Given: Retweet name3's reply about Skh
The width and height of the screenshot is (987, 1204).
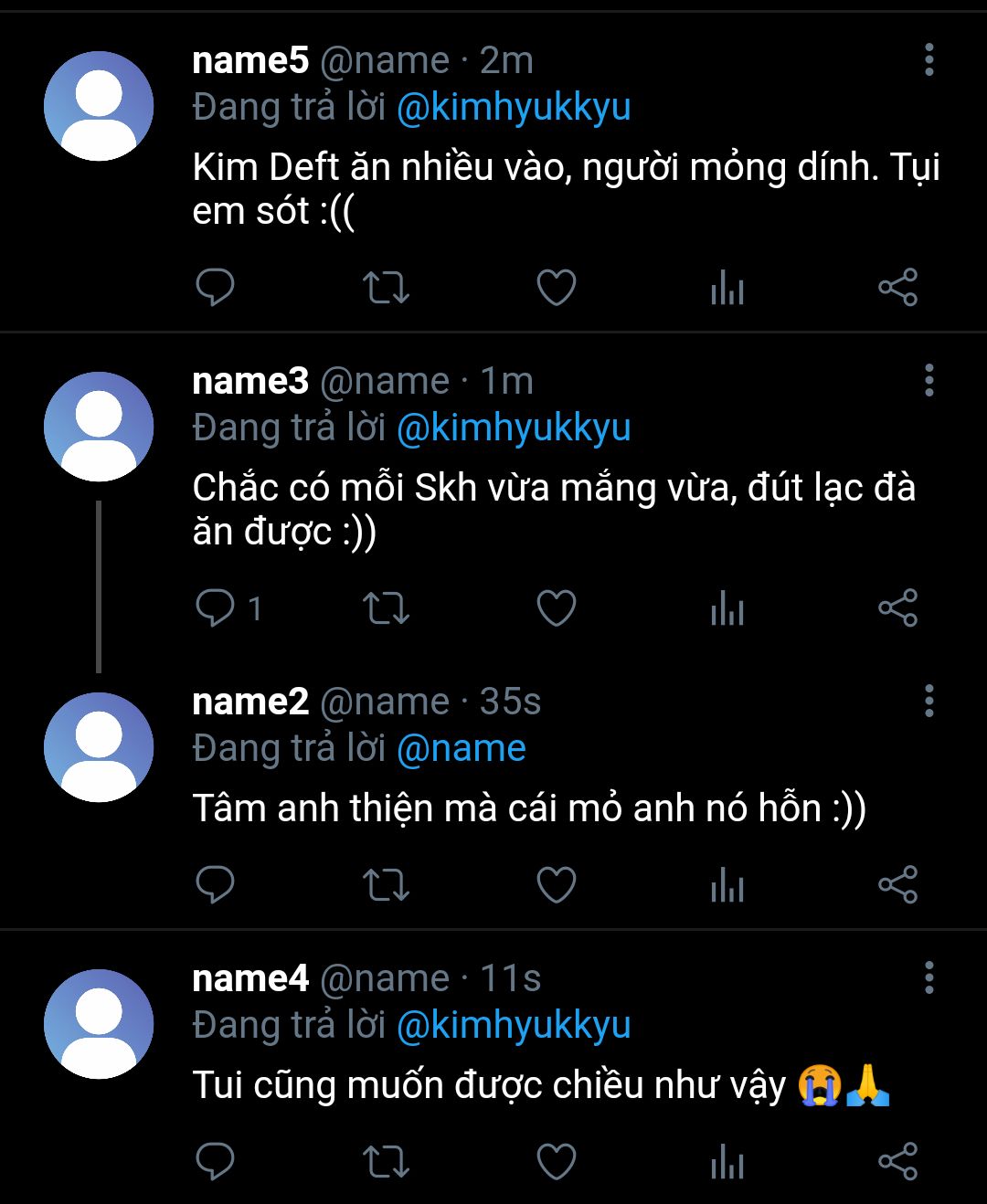Looking at the screenshot, I should tap(386, 608).
